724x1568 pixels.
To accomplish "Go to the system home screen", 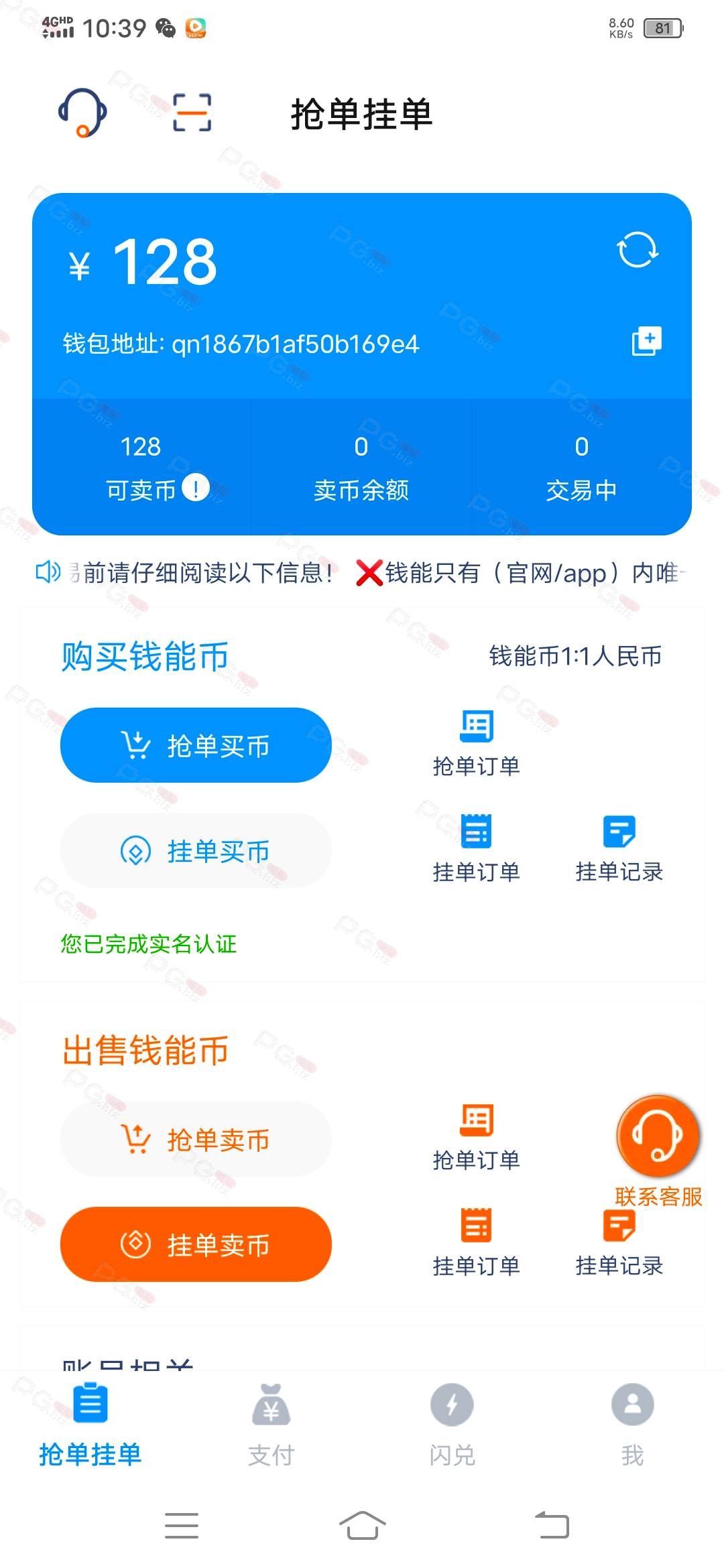I will click(x=362, y=1526).
